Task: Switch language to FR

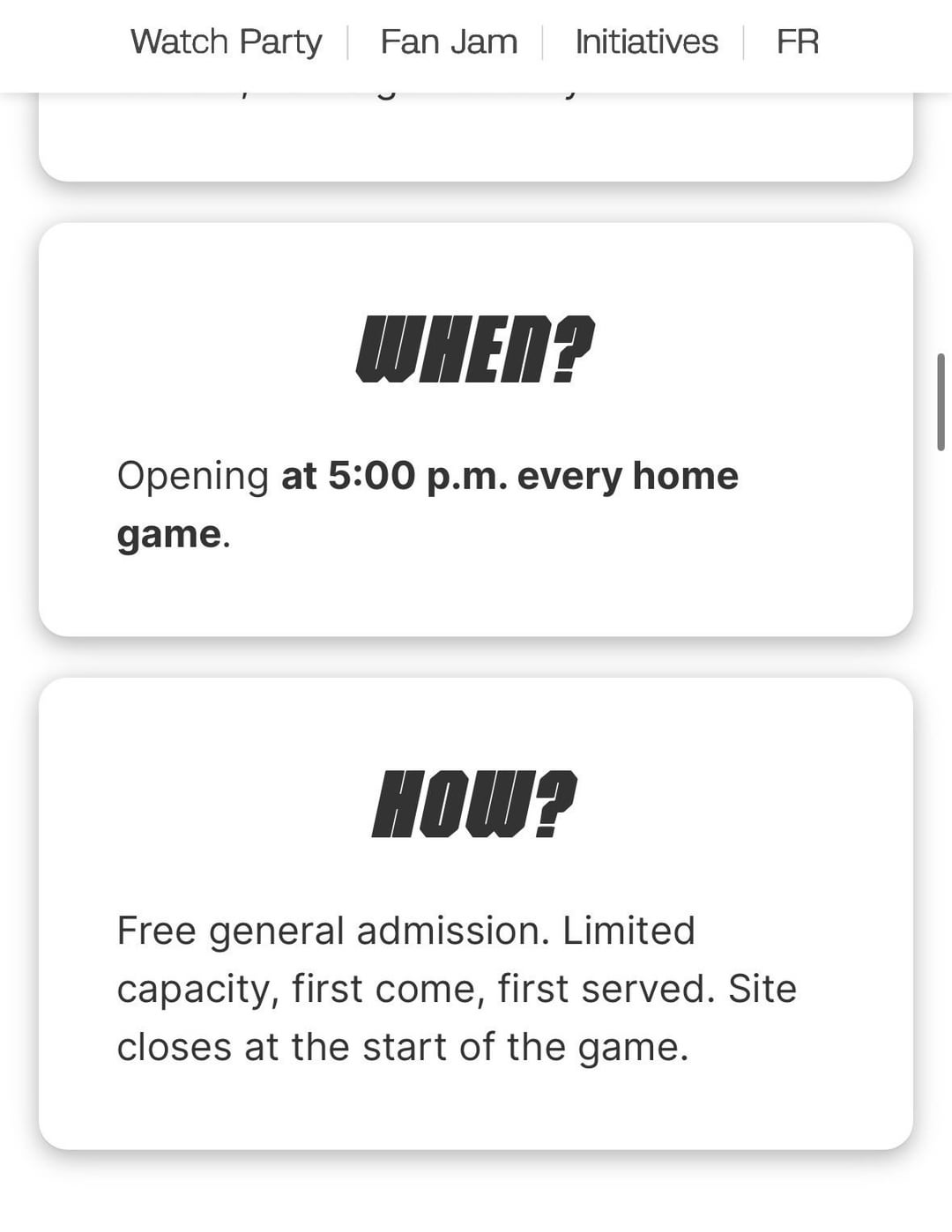Action: (x=797, y=41)
